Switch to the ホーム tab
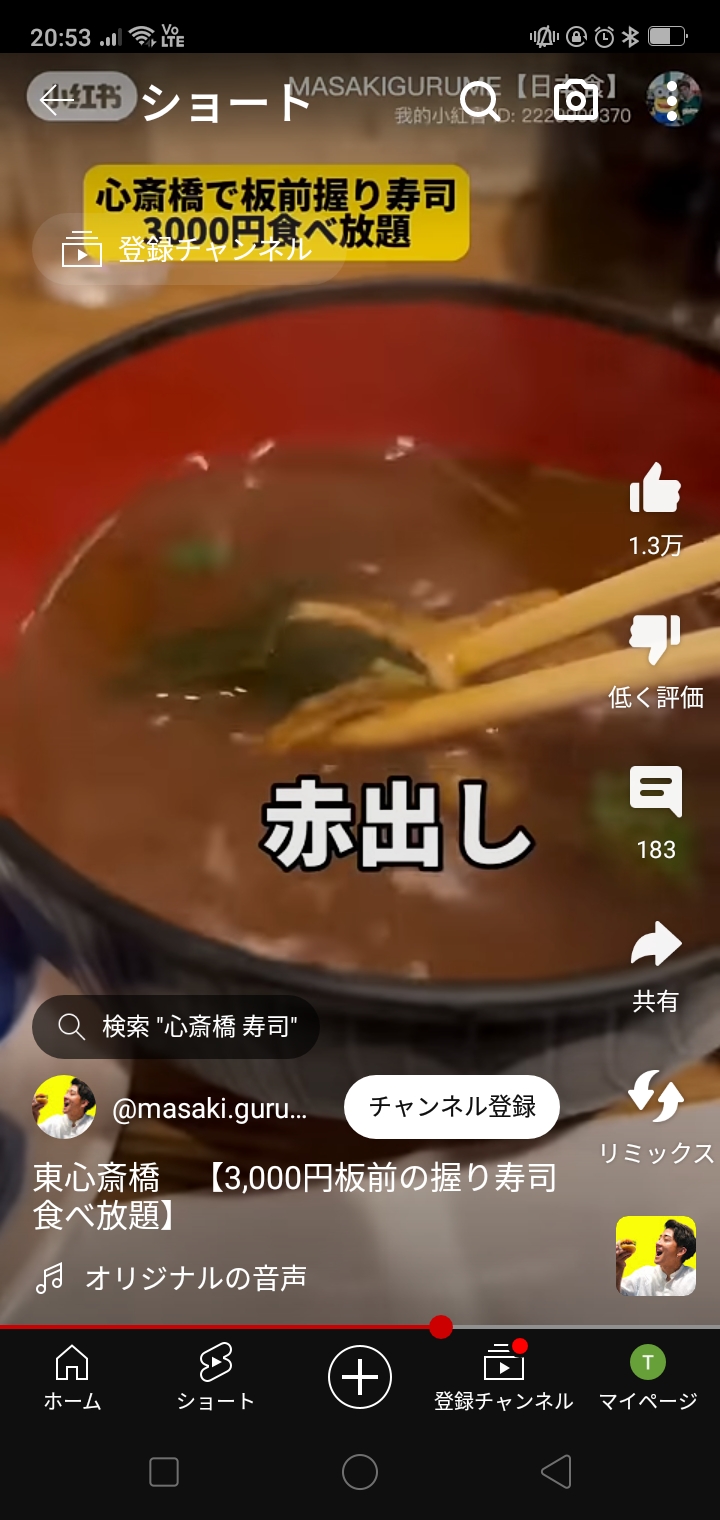720x1520 pixels. coord(72,1378)
